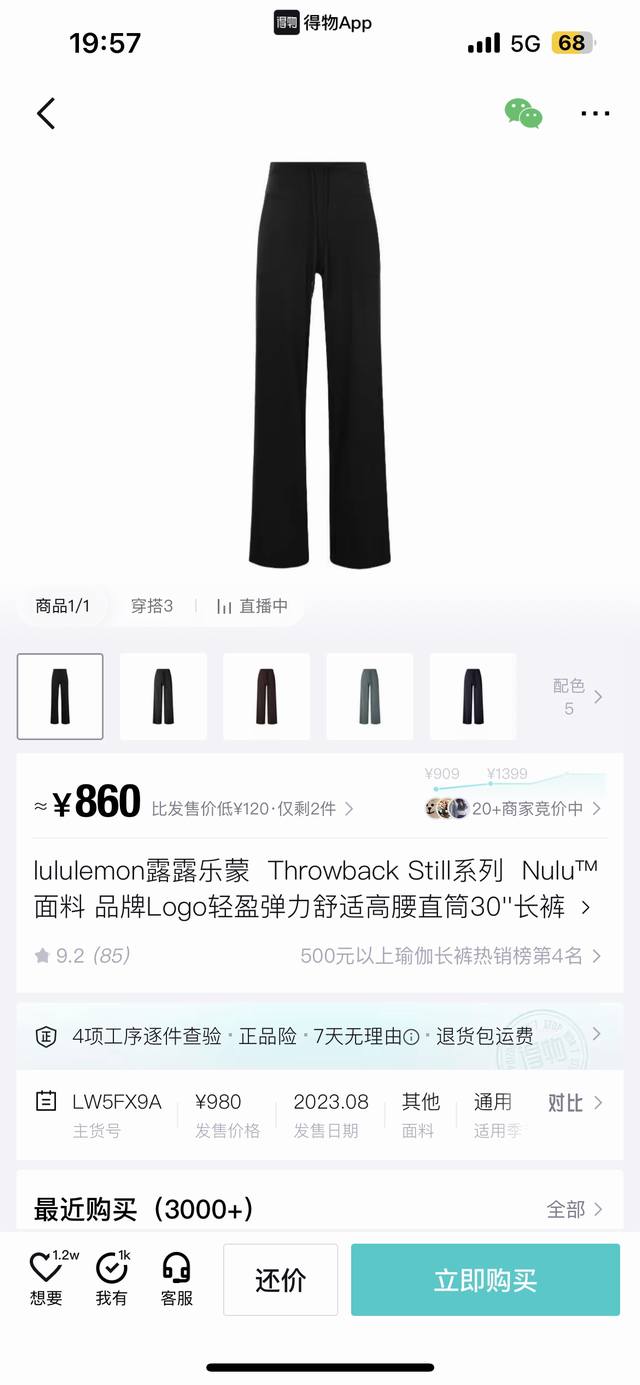Screen dimensions: 640x1385
Task: Expand all 配色 5 color options
Action: pyautogui.click(x=577, y=697)
